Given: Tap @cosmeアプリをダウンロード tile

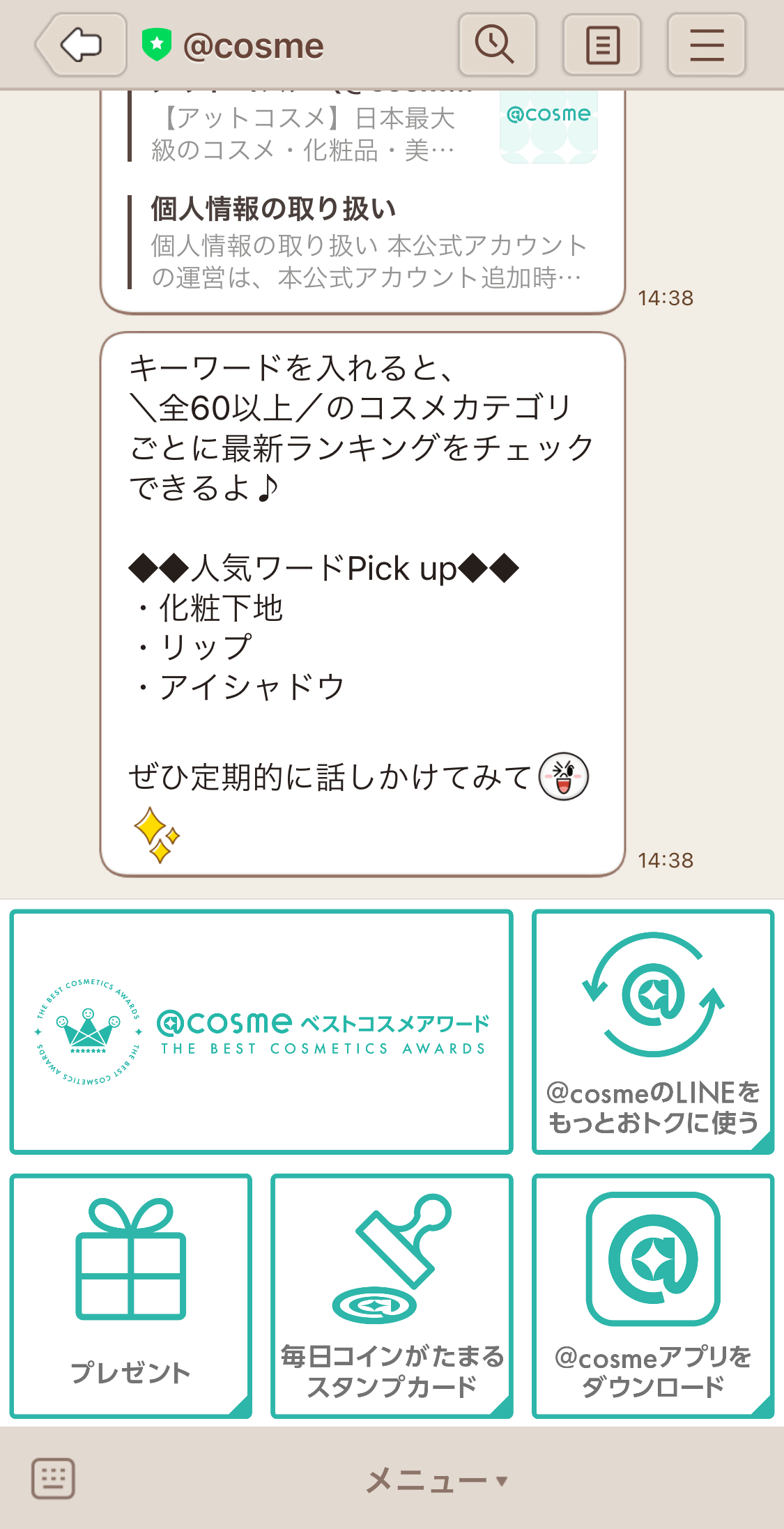Looking at the screenshot, I should tap(653, 1296).
